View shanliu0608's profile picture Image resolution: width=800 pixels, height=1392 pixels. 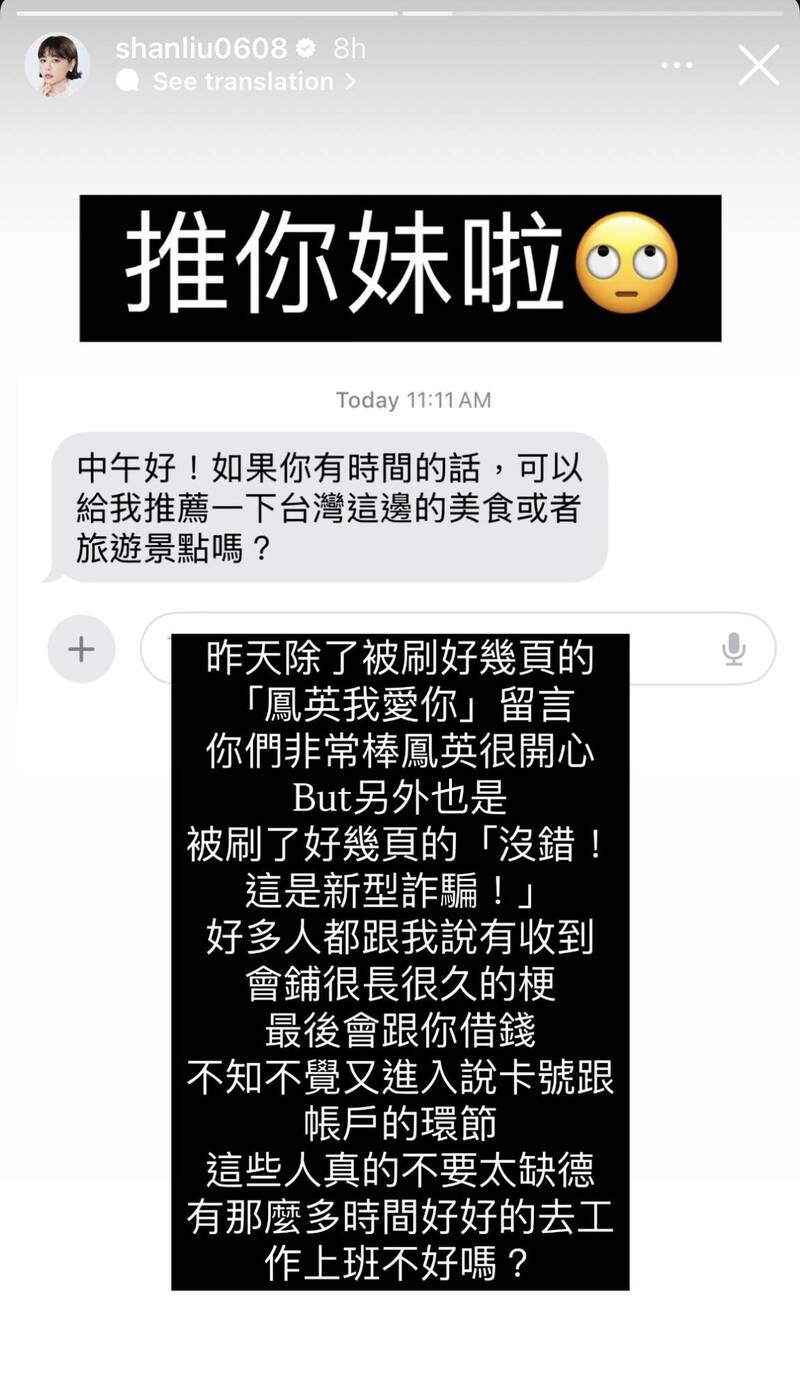point(57,64)
